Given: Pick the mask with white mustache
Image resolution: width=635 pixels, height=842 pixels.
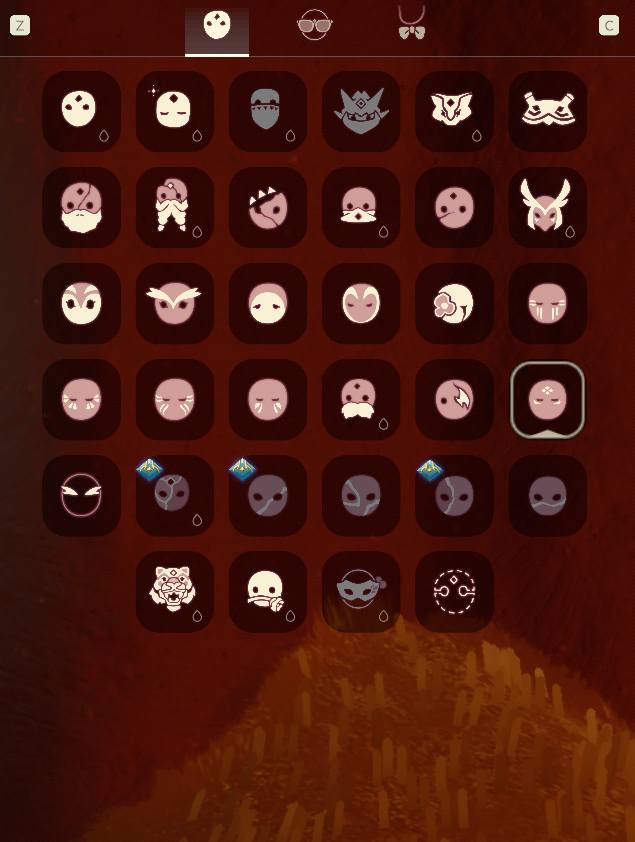Looking at the screenshot, I should [x=361, y=399].
